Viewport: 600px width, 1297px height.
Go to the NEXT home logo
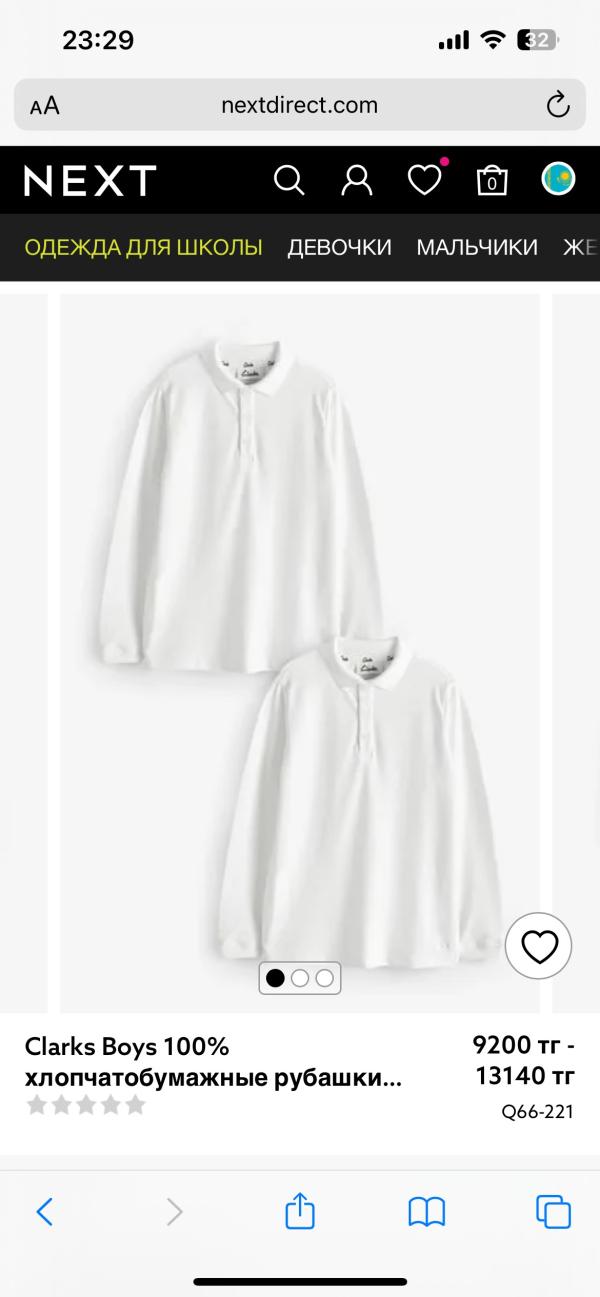[x=90, y=181]
